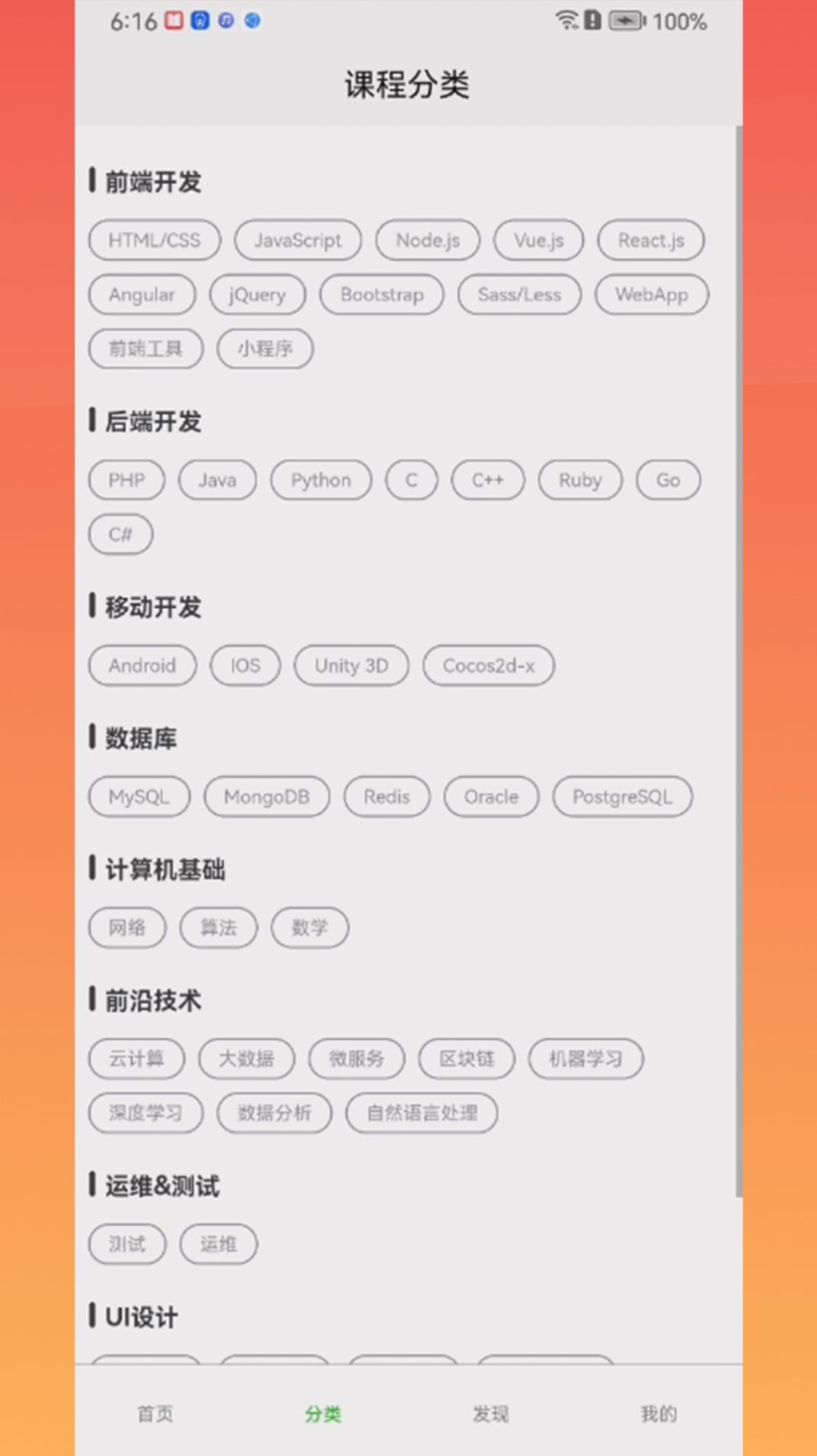
Task: Choose the PostgreSQL category
Action: pos(622,797)
